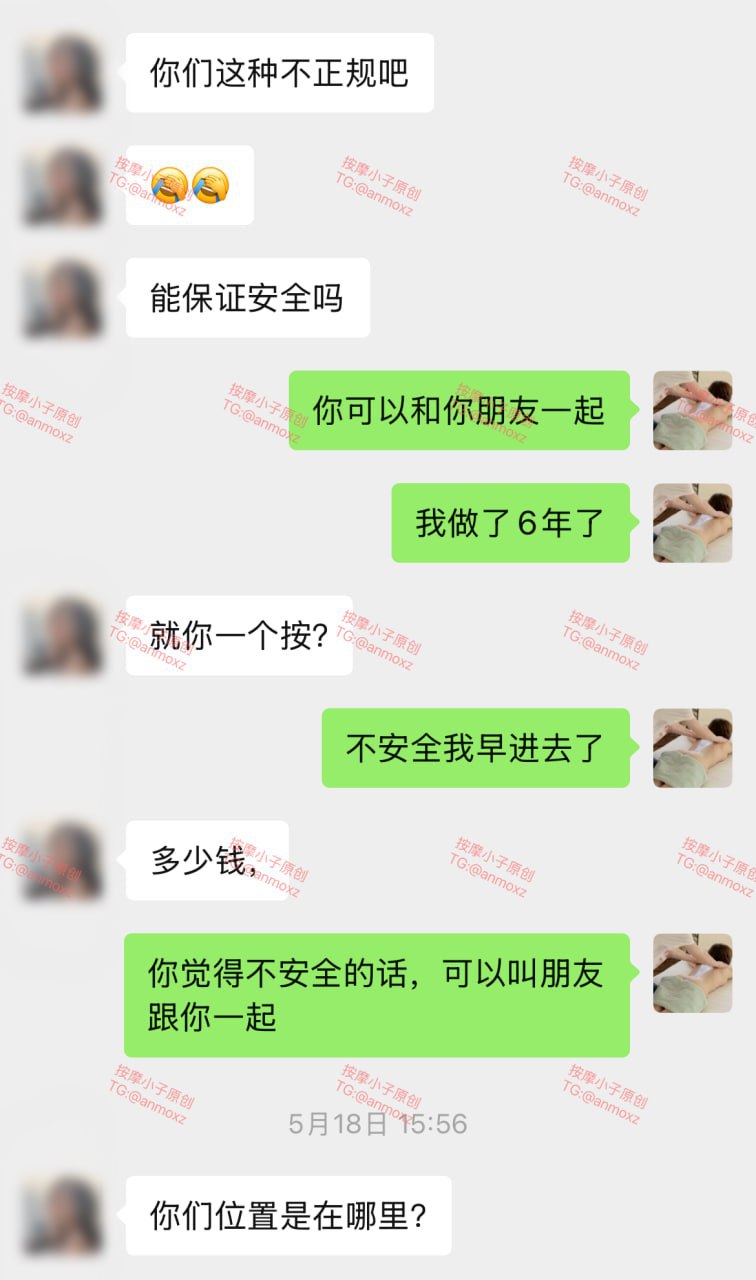This screenshot has height=1280, width=756.
Task: View profile from avatar beside "就你一个按?"
Action: coord(62,636)
